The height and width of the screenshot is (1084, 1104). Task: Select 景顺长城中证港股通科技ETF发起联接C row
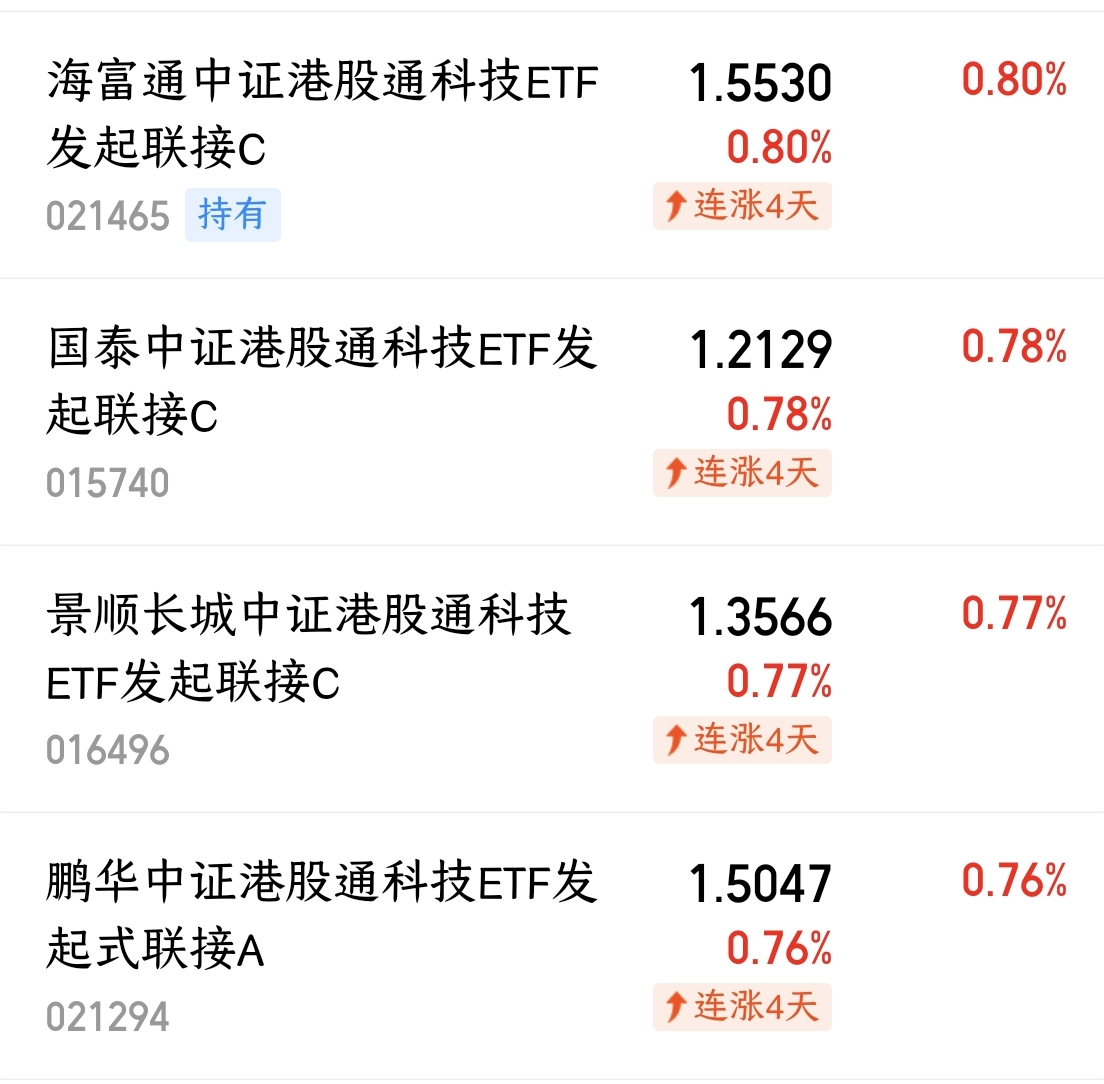coord(310,648)
